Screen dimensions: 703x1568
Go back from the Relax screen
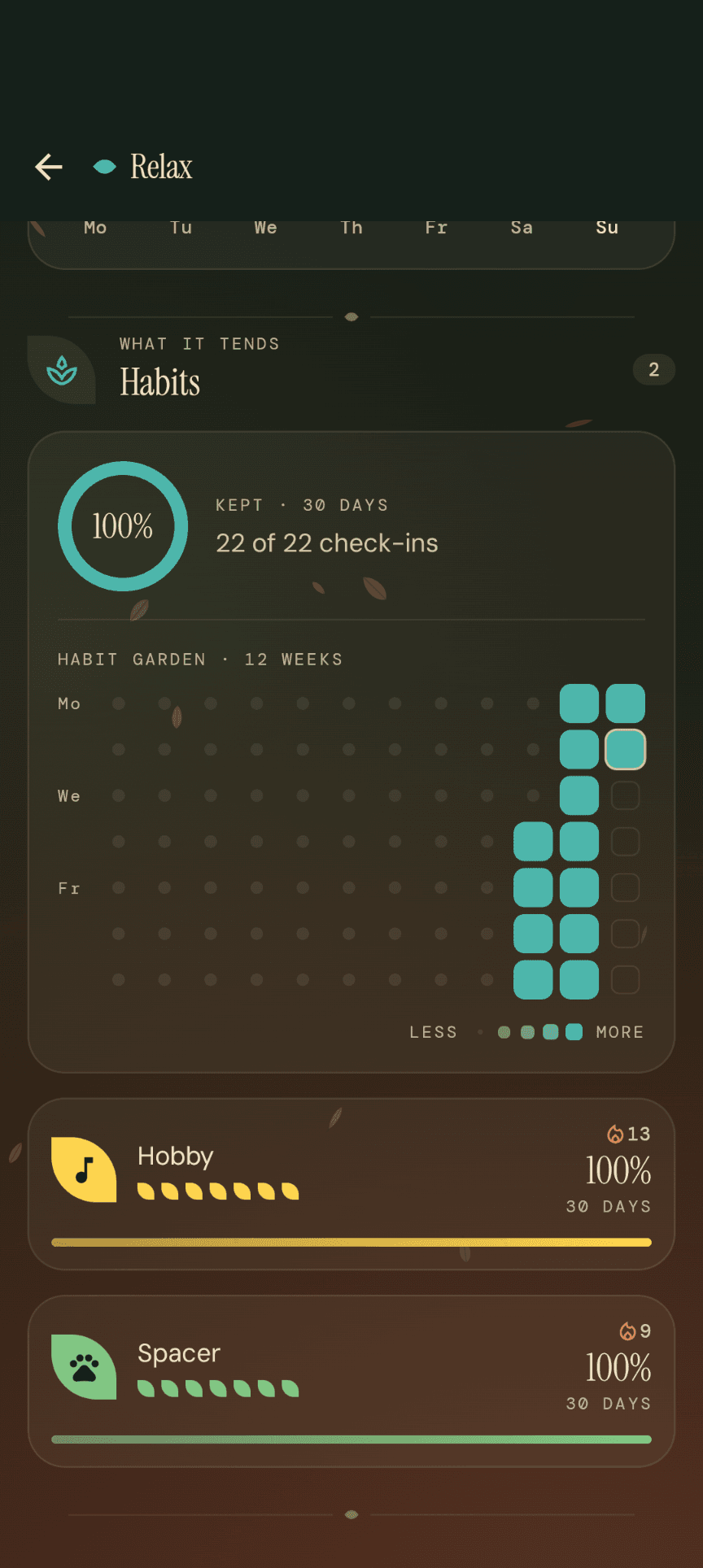pyautogui.click(x=49, y=167)
